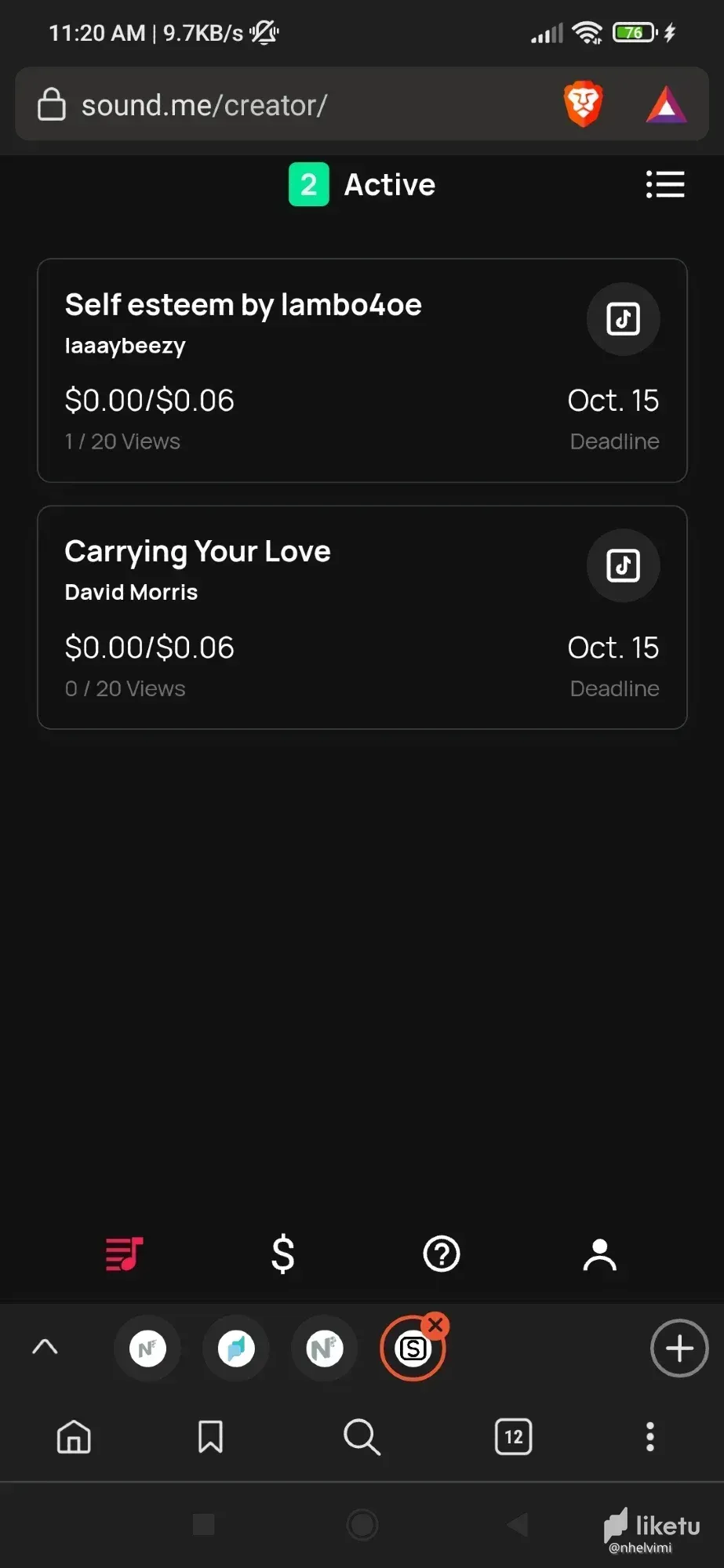The image size is (724, 1568).
Task: Switch to list view with the list icon
Action: pyautogui.click(x=664, y=184)
